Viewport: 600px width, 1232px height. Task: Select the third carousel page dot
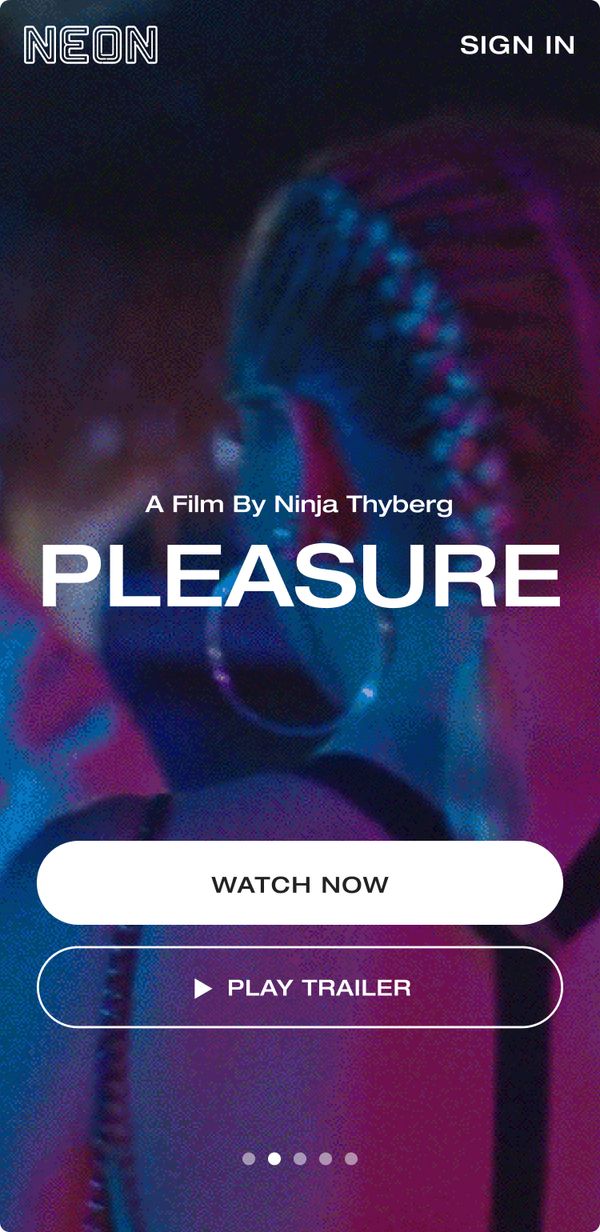point(300,1159)
